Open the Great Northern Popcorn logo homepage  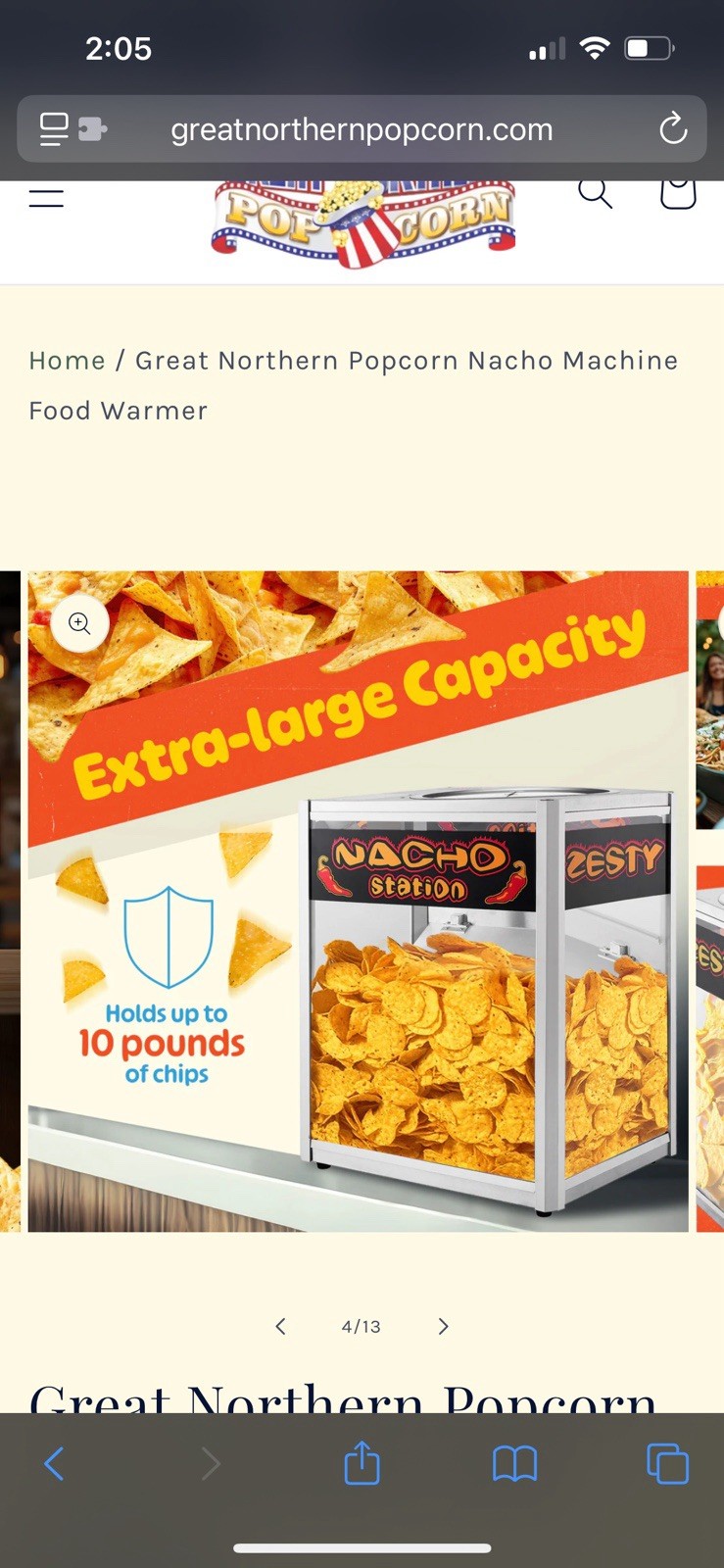click(362, 223)
